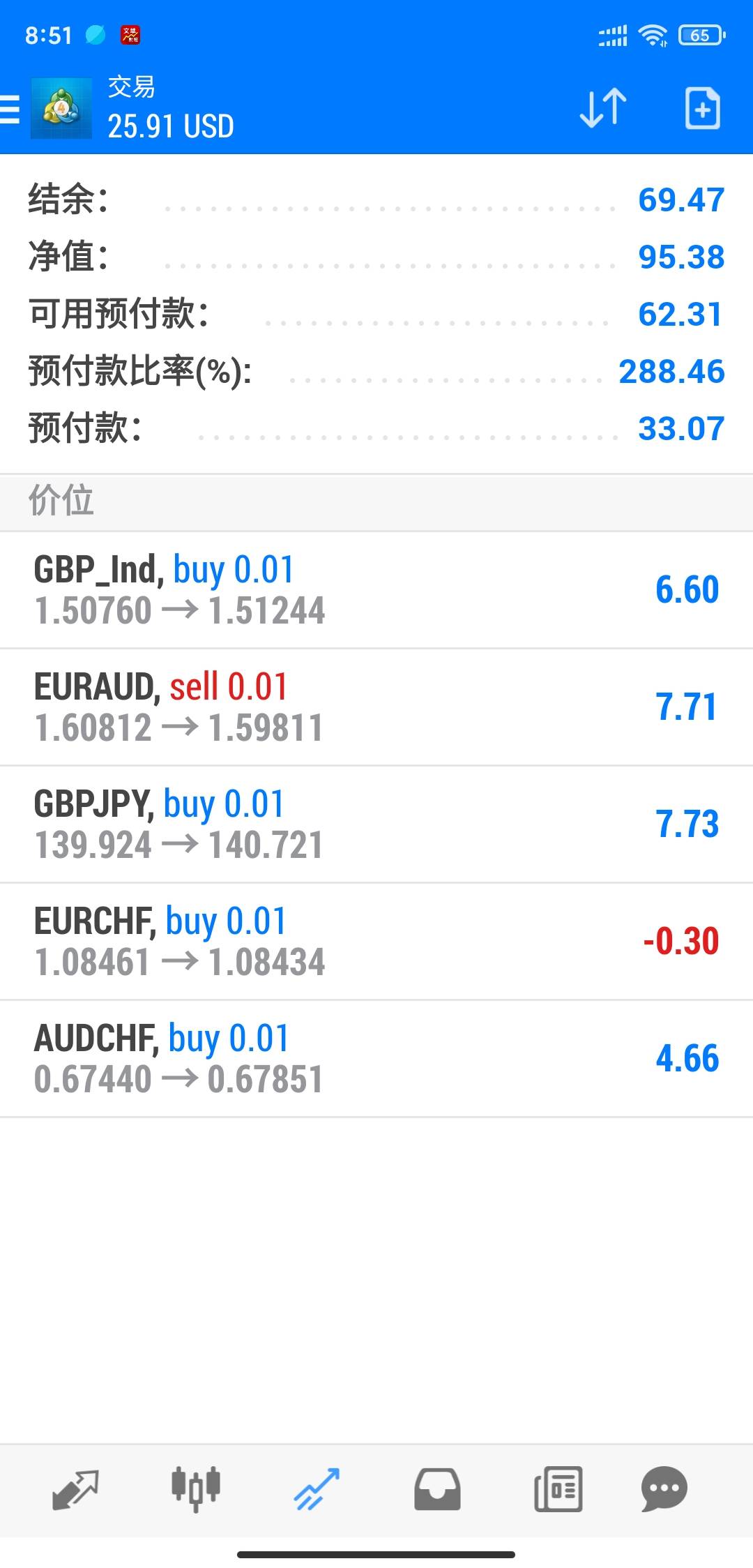753x1568 pixels.
Task: Go to the History tab
Action: [x=437, y=1489]
